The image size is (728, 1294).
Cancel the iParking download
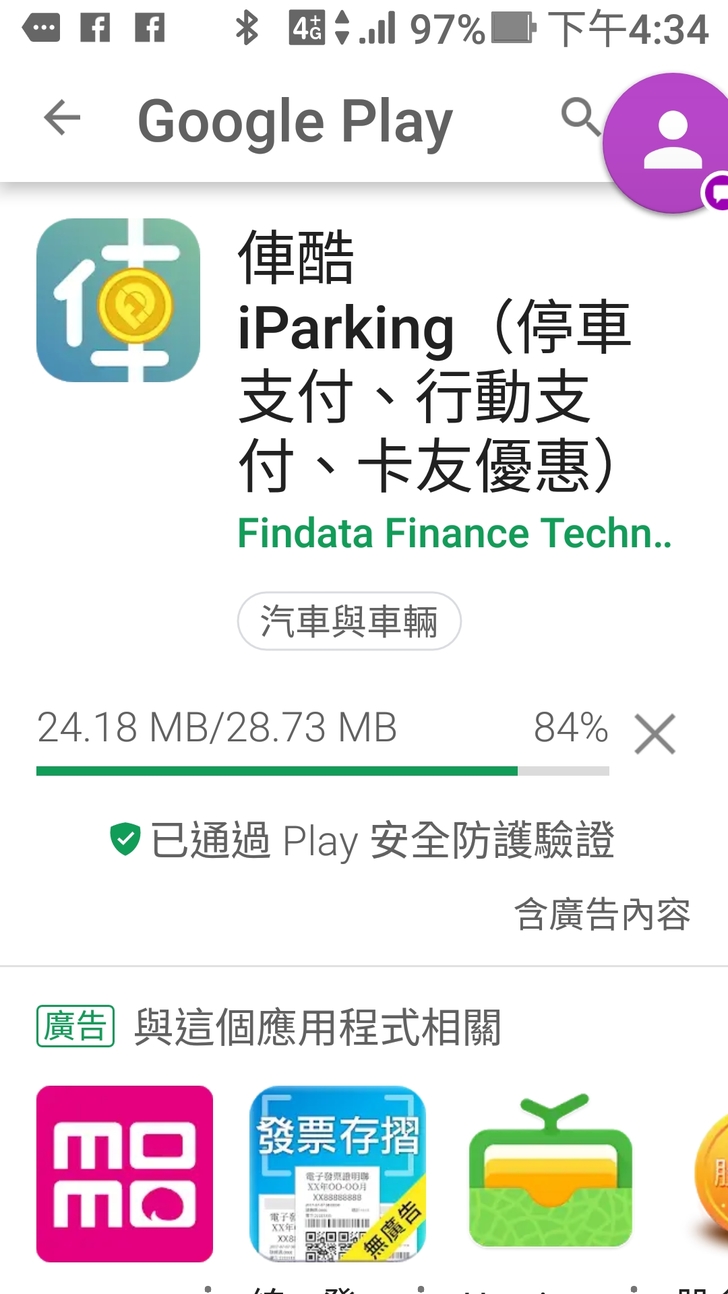click(x=655, y=734)
